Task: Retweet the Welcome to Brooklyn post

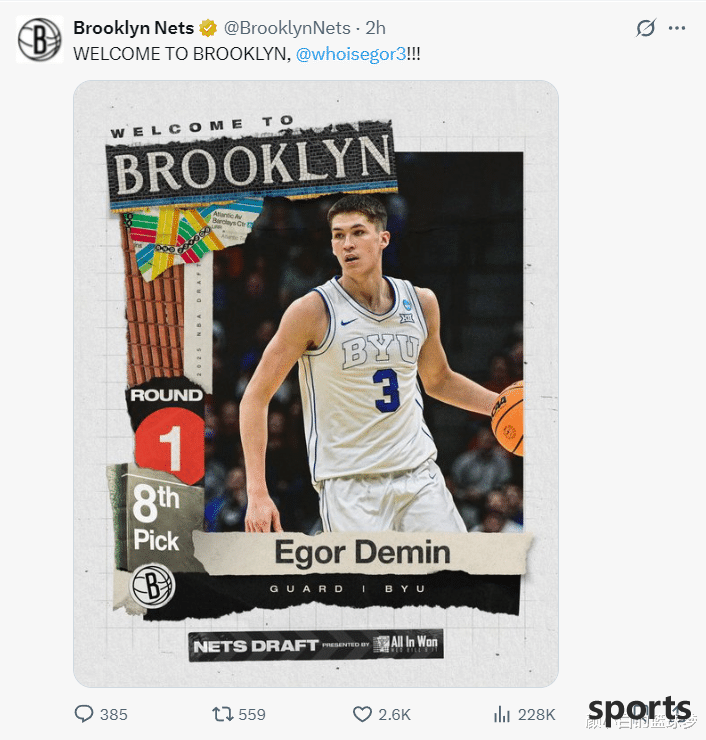Action: click(222, 714)
